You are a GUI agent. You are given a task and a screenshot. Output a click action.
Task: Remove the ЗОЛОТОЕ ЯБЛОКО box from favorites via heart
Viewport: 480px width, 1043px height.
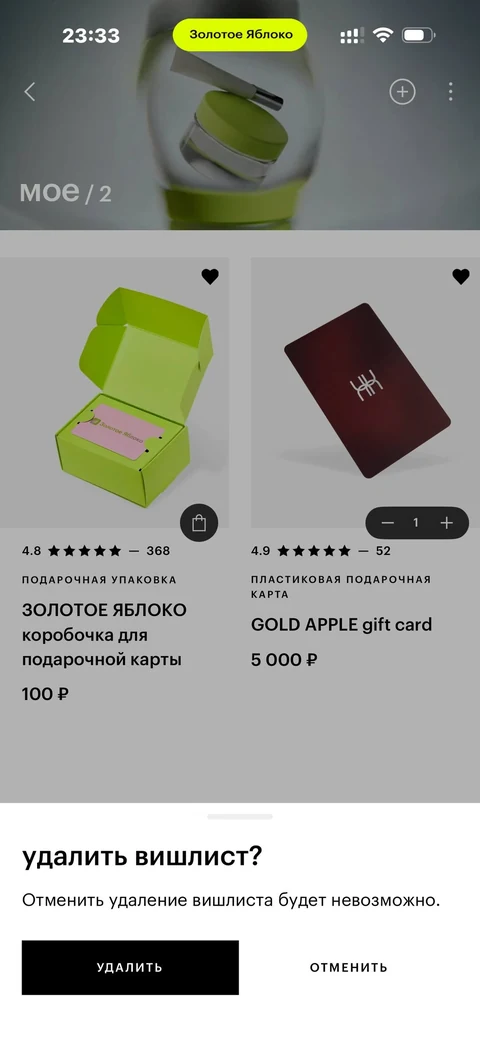coord(210,277)
